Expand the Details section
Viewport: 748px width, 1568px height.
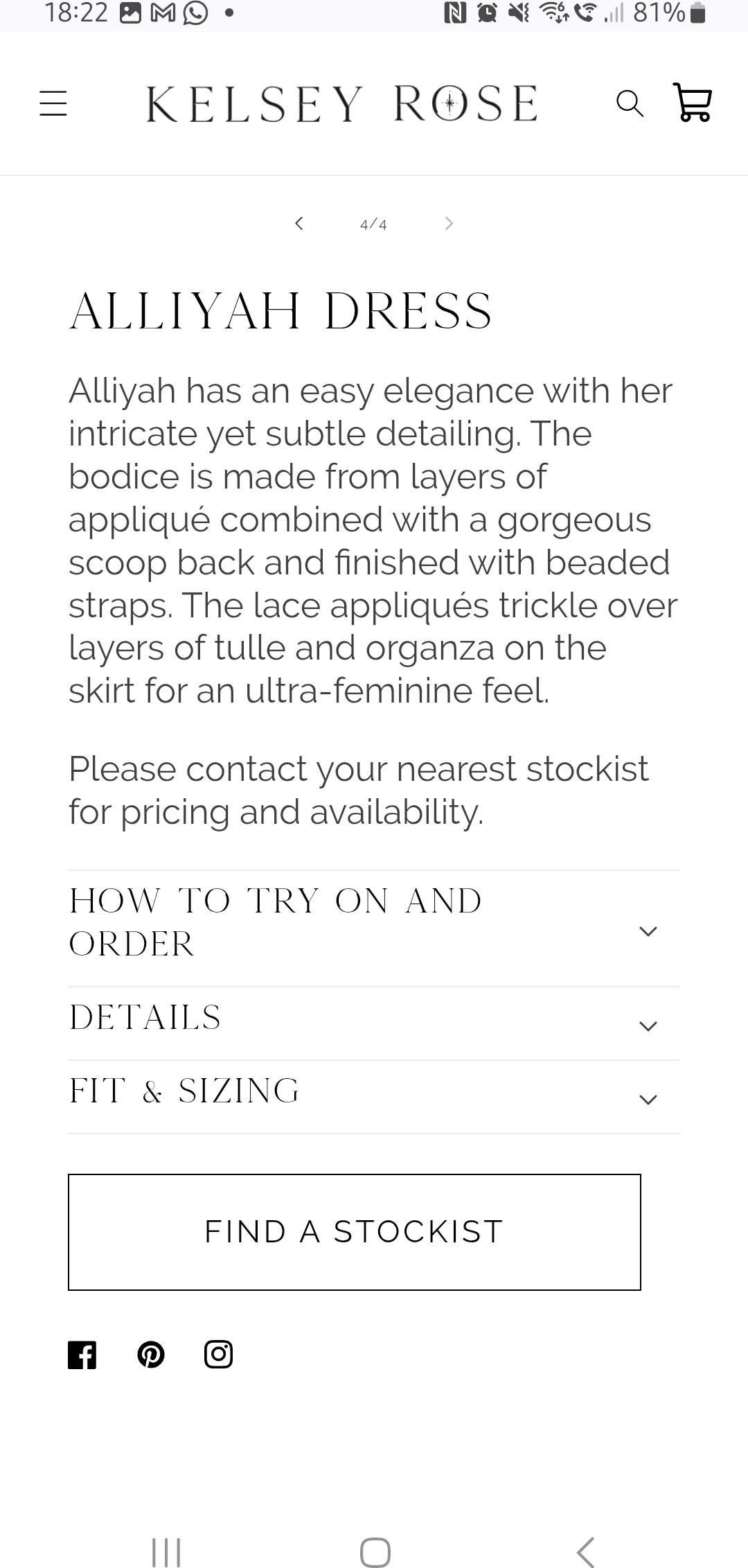point(374,1023)
